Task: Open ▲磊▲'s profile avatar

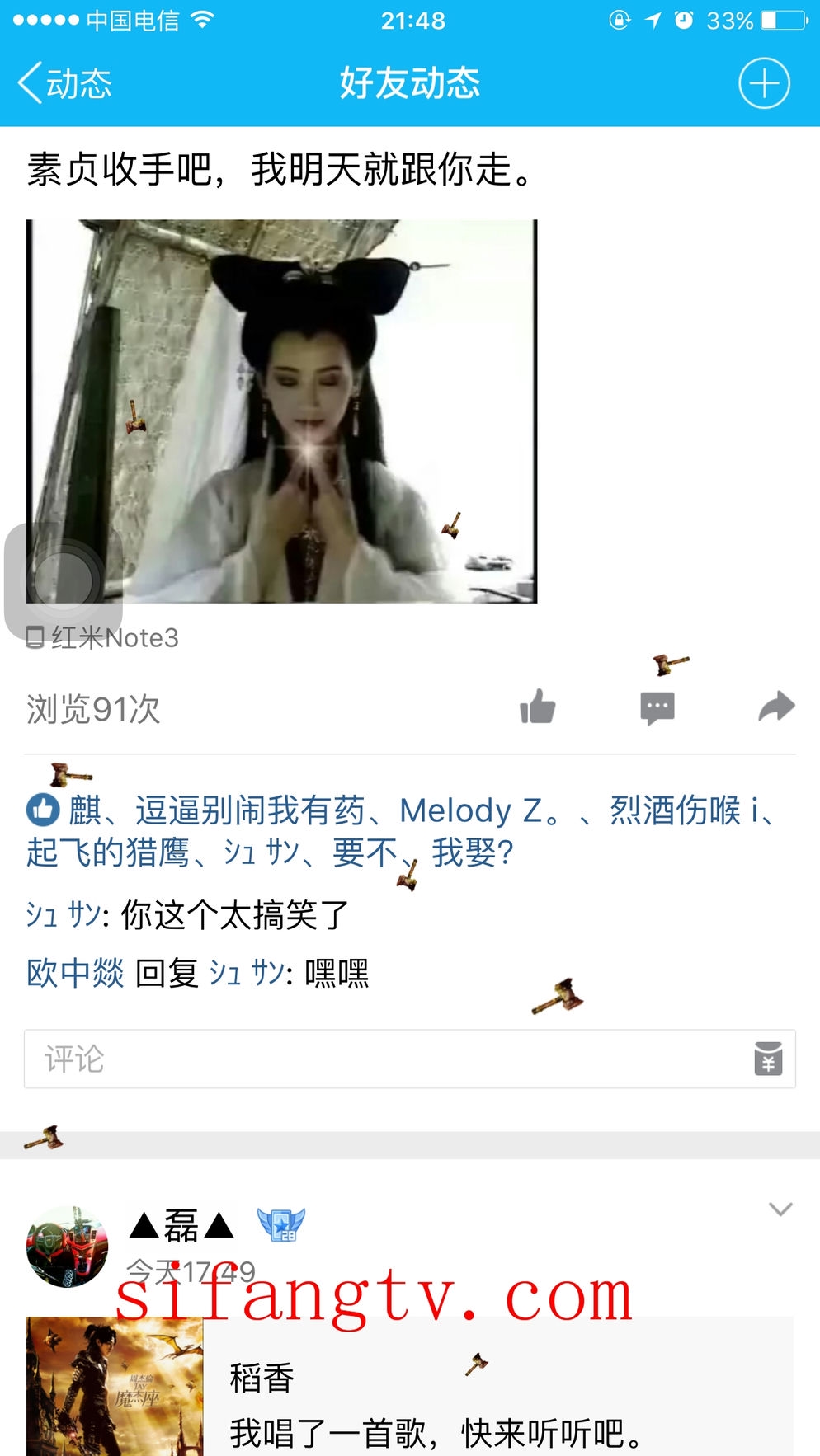Action: click(67, 1246)
